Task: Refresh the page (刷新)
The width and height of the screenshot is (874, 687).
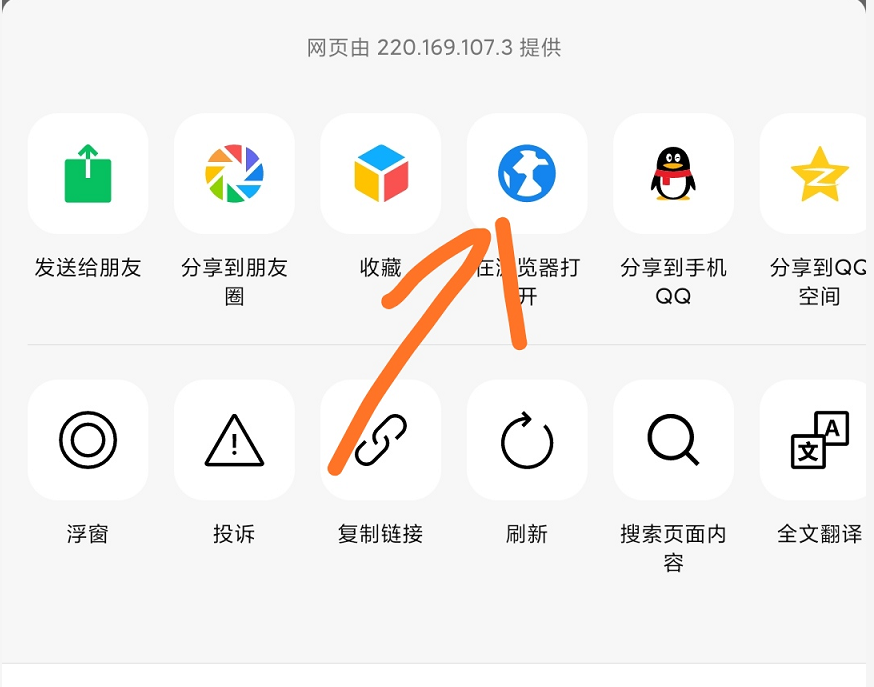Action: tap(527, 440)
